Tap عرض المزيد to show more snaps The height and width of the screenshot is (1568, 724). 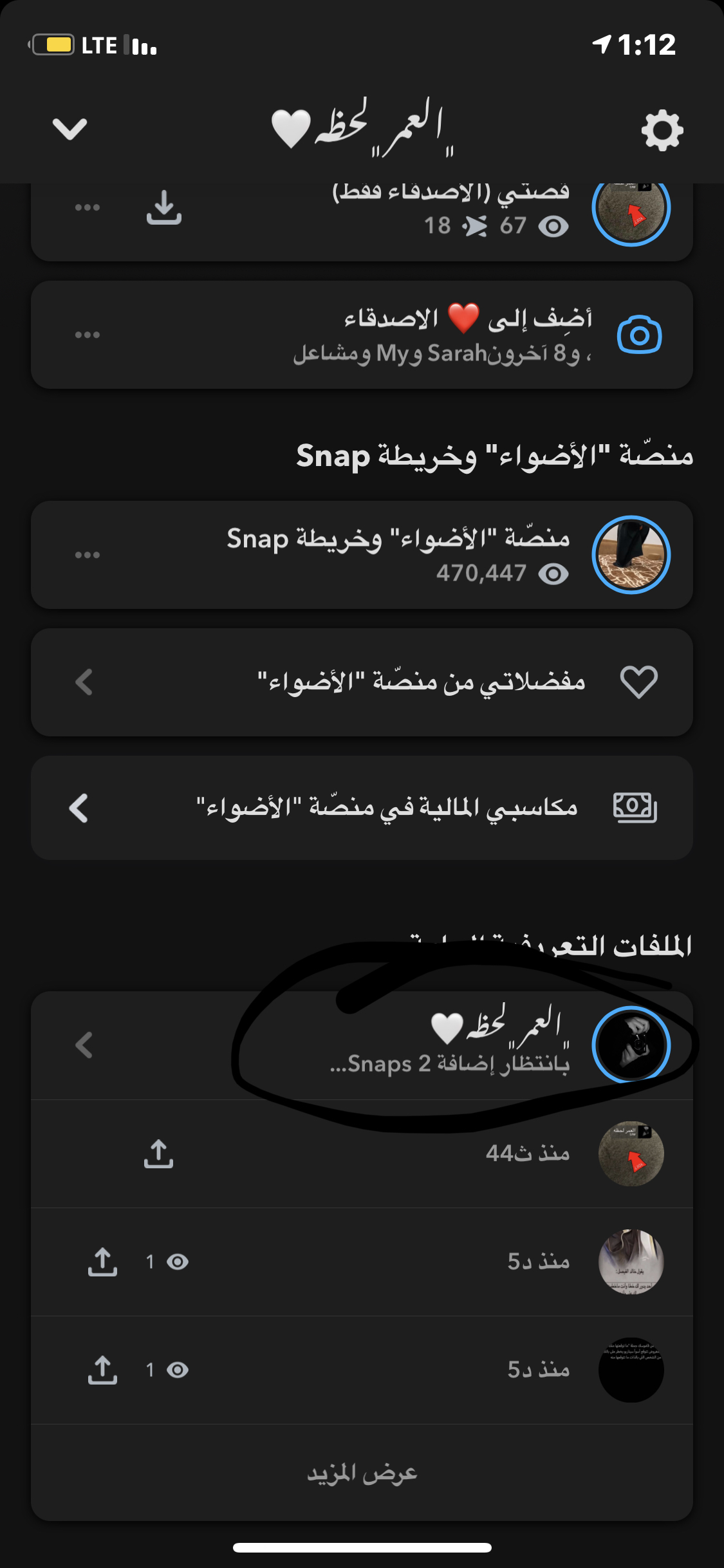[x=362, y=1473]
